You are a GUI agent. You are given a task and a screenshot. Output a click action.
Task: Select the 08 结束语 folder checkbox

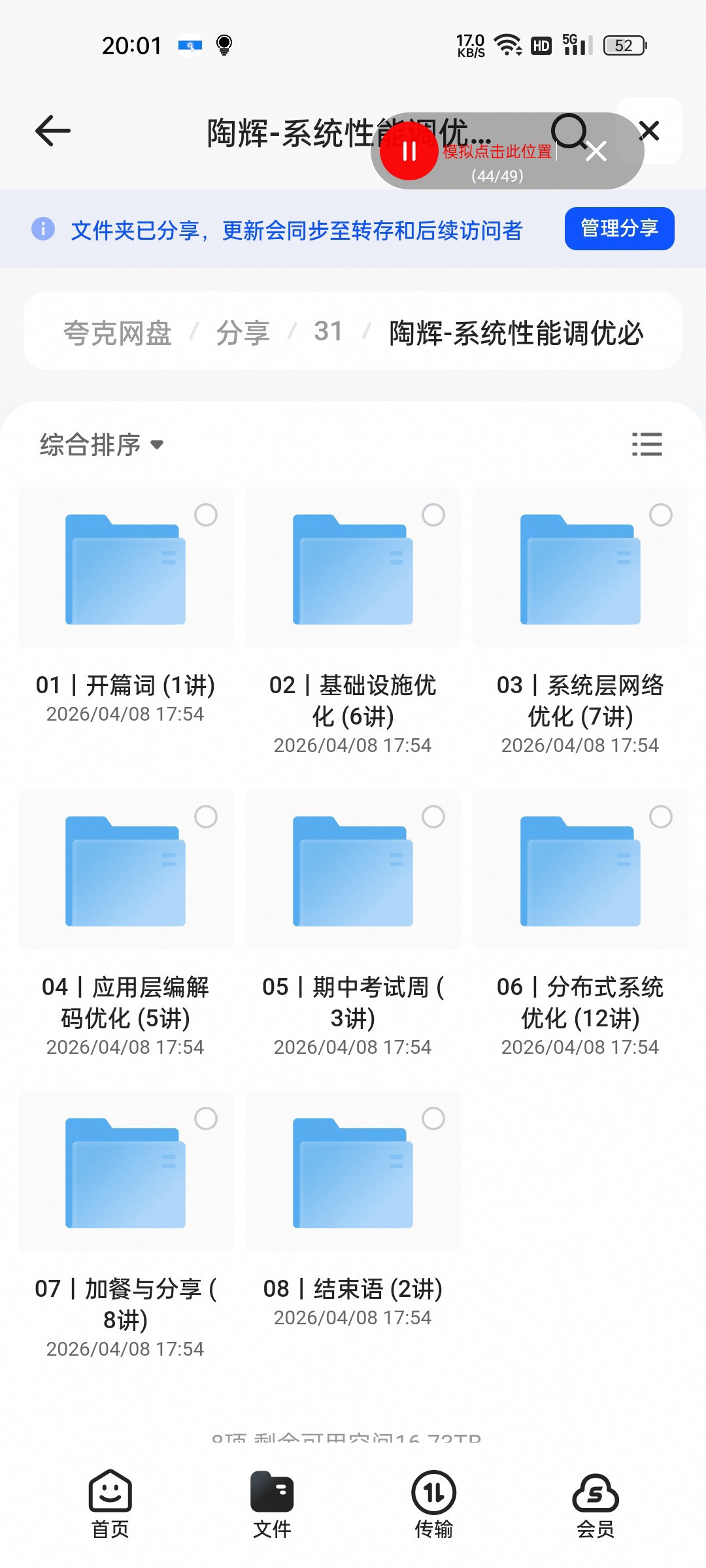coord(433,1119)
